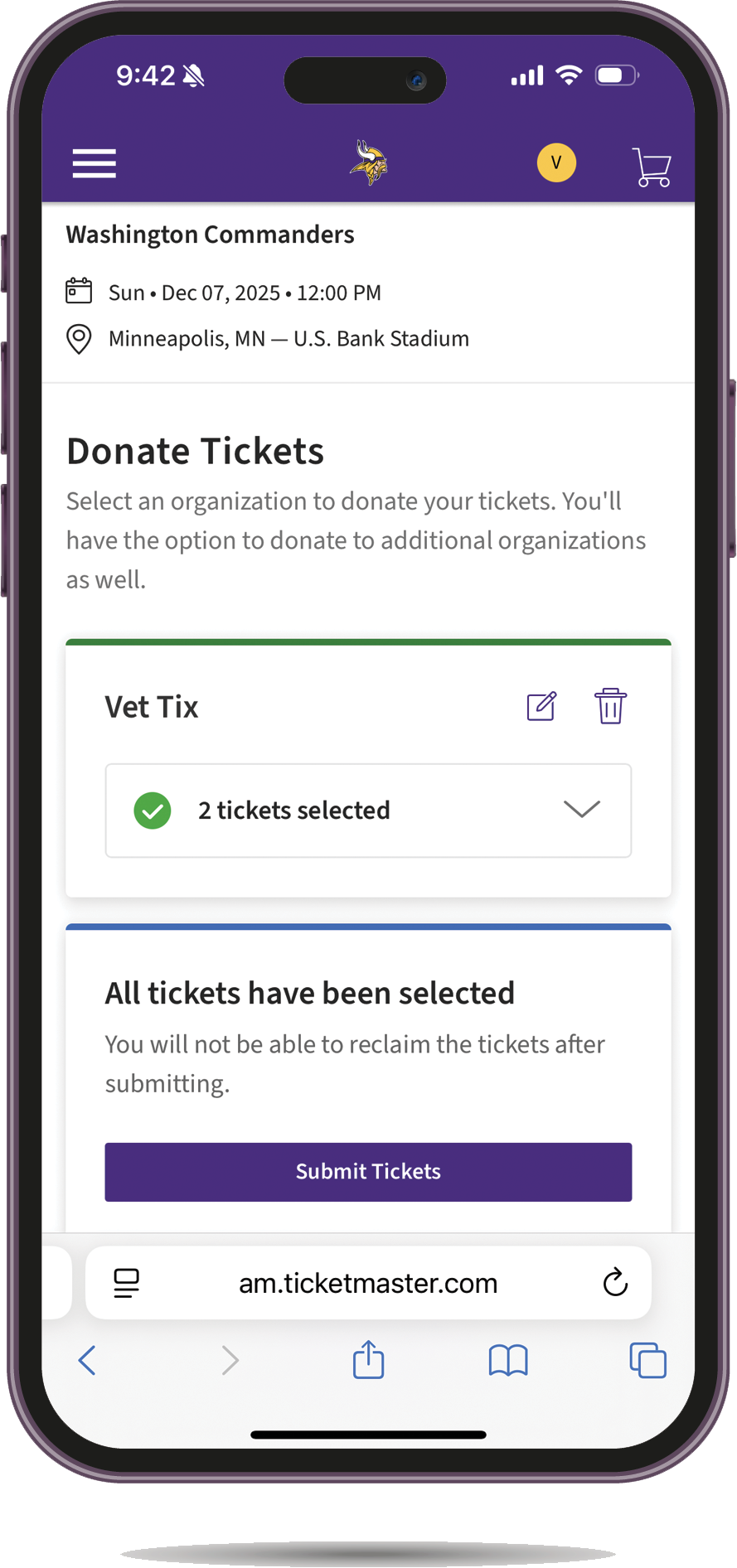This screenshot has height=1568, width=737.
Task: Open the hamburger menu
Action: tap(95, 163)
